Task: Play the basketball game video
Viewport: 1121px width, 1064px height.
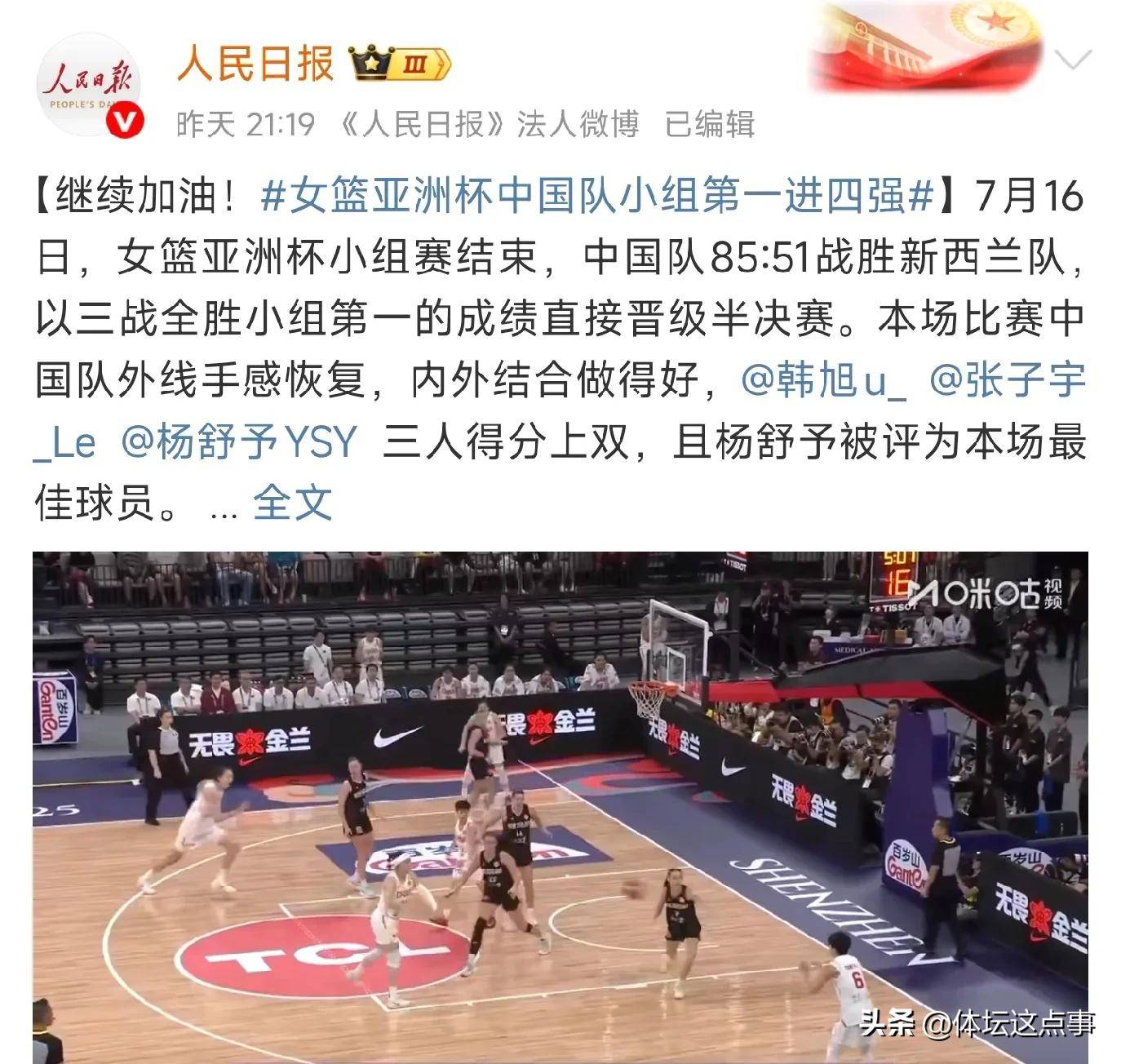Action: point(560,807)
